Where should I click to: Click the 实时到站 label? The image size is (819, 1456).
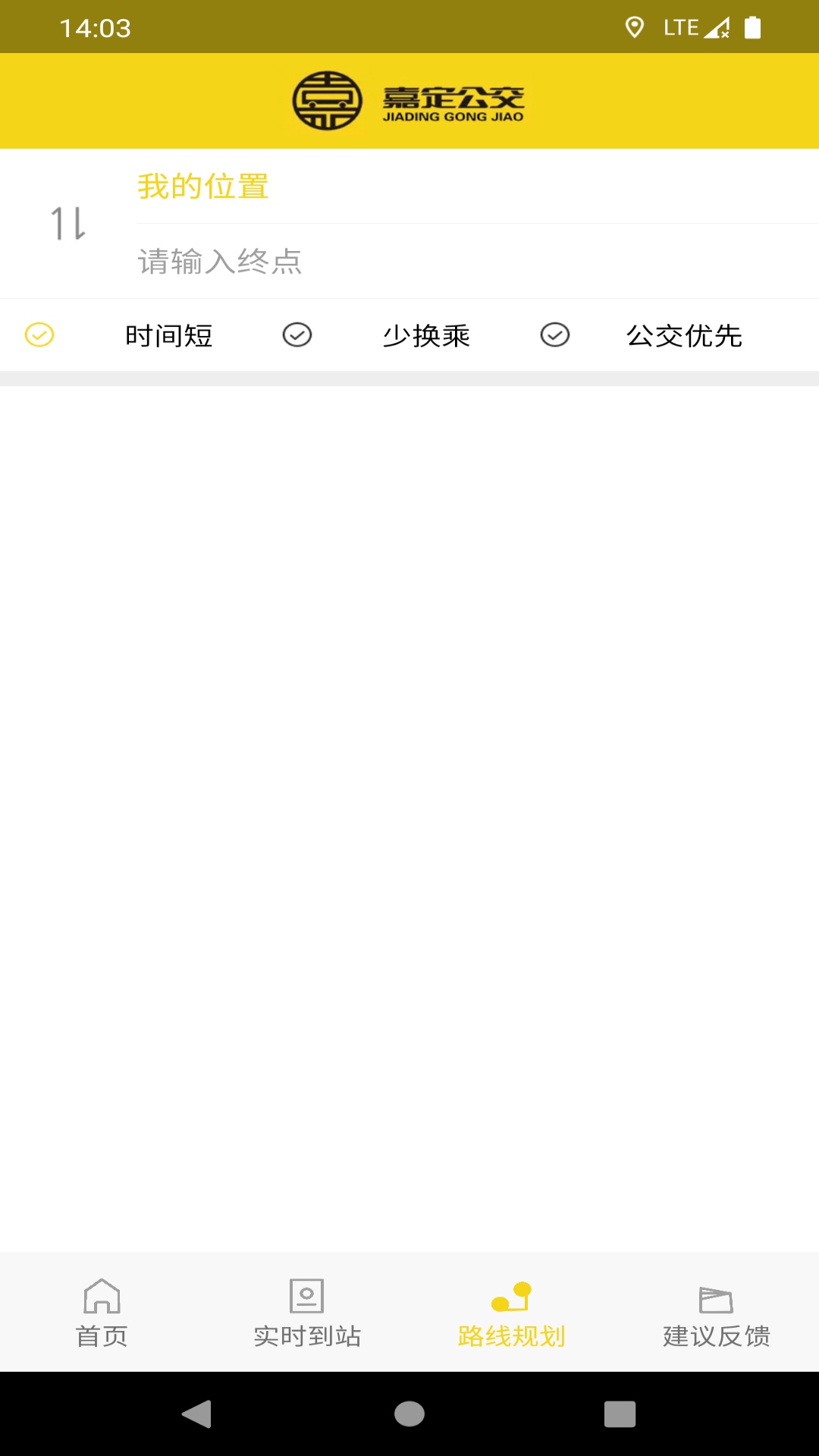coord(308,1336)
